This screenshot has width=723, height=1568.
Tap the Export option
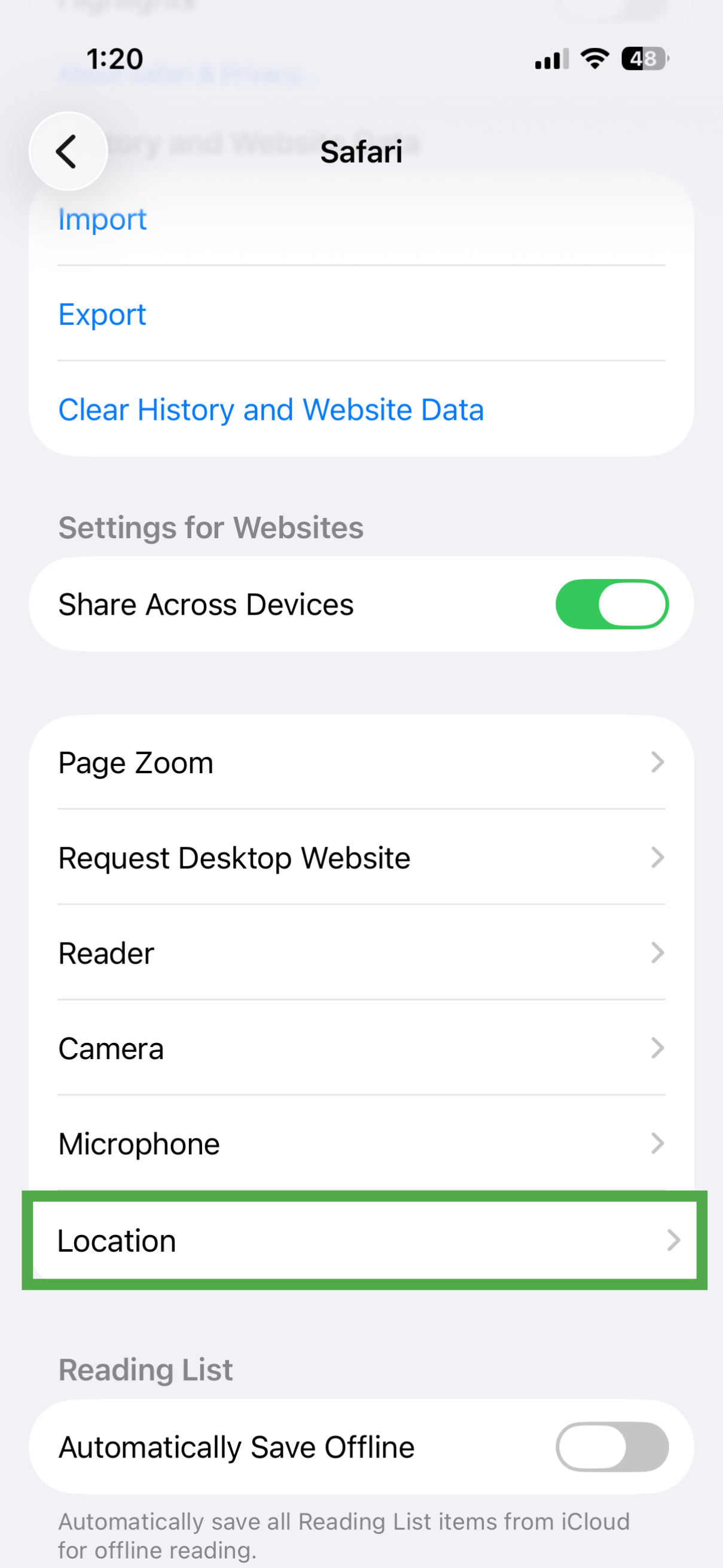[x=102, y=314]
